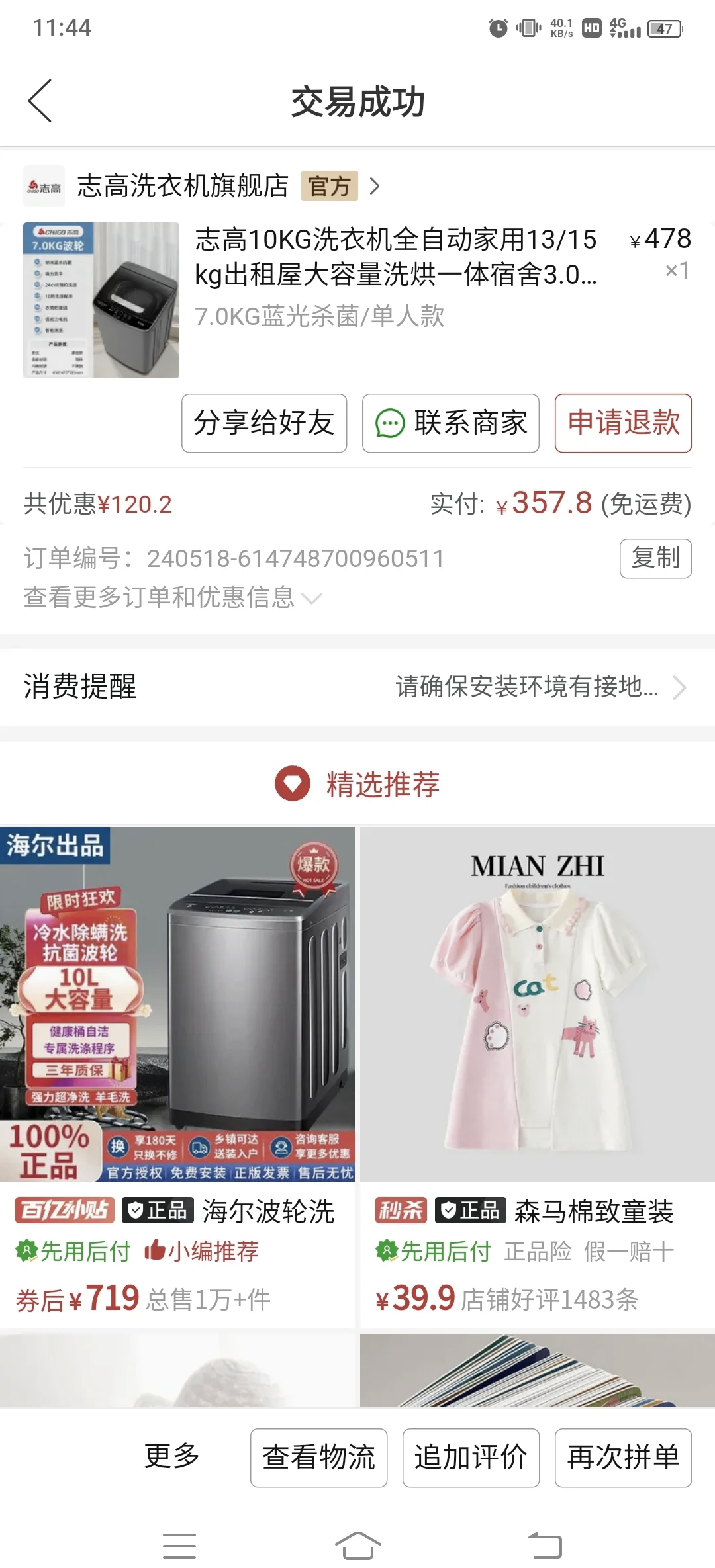Tap the system home button
715x1568 pixels.
pos(358,1546)
